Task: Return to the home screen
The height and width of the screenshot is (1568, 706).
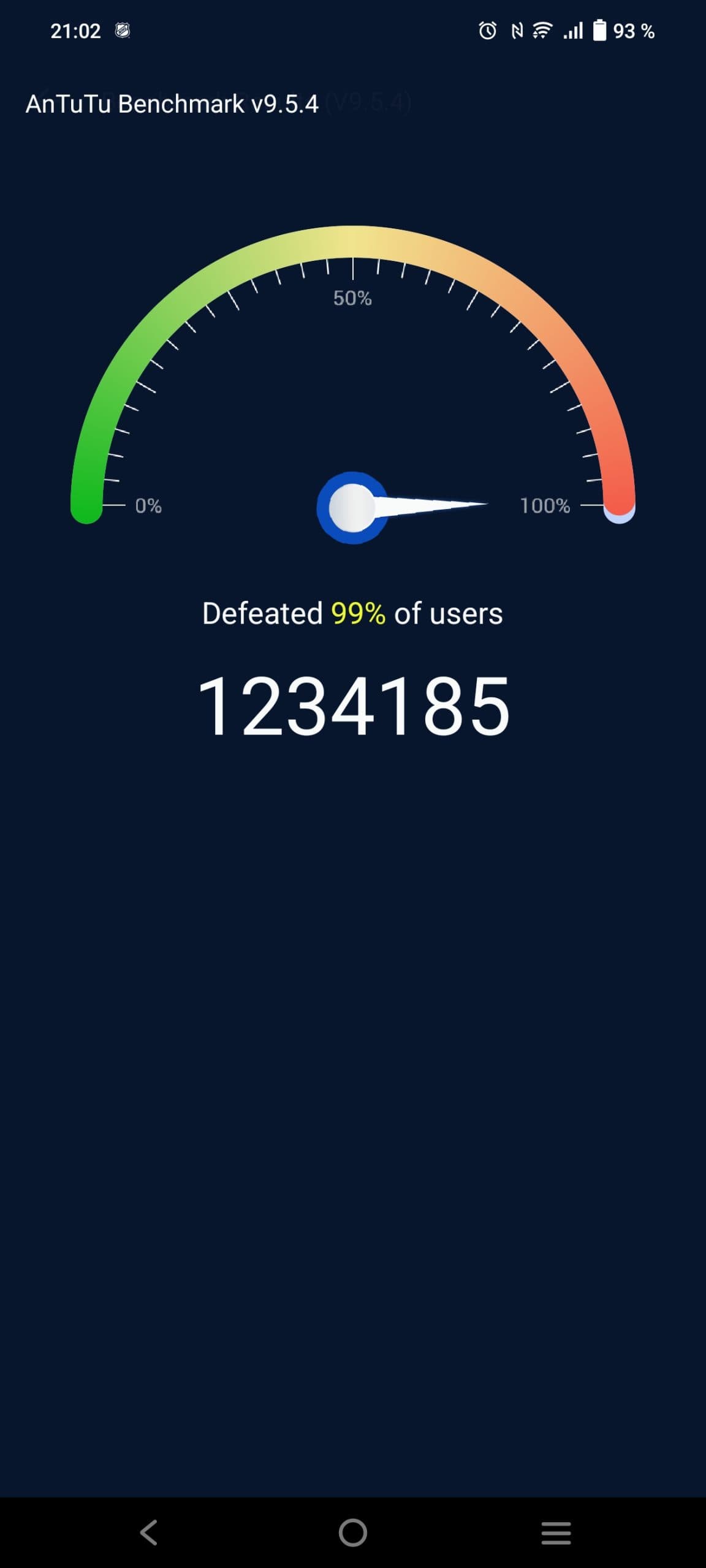Action: click(x=353, y=1532)
